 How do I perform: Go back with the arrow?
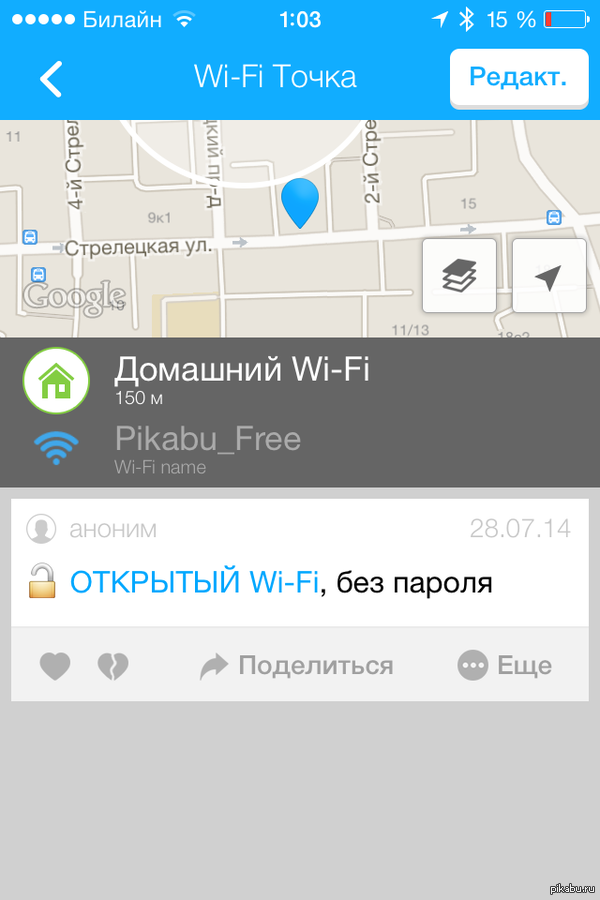click(x=52, y=78)
